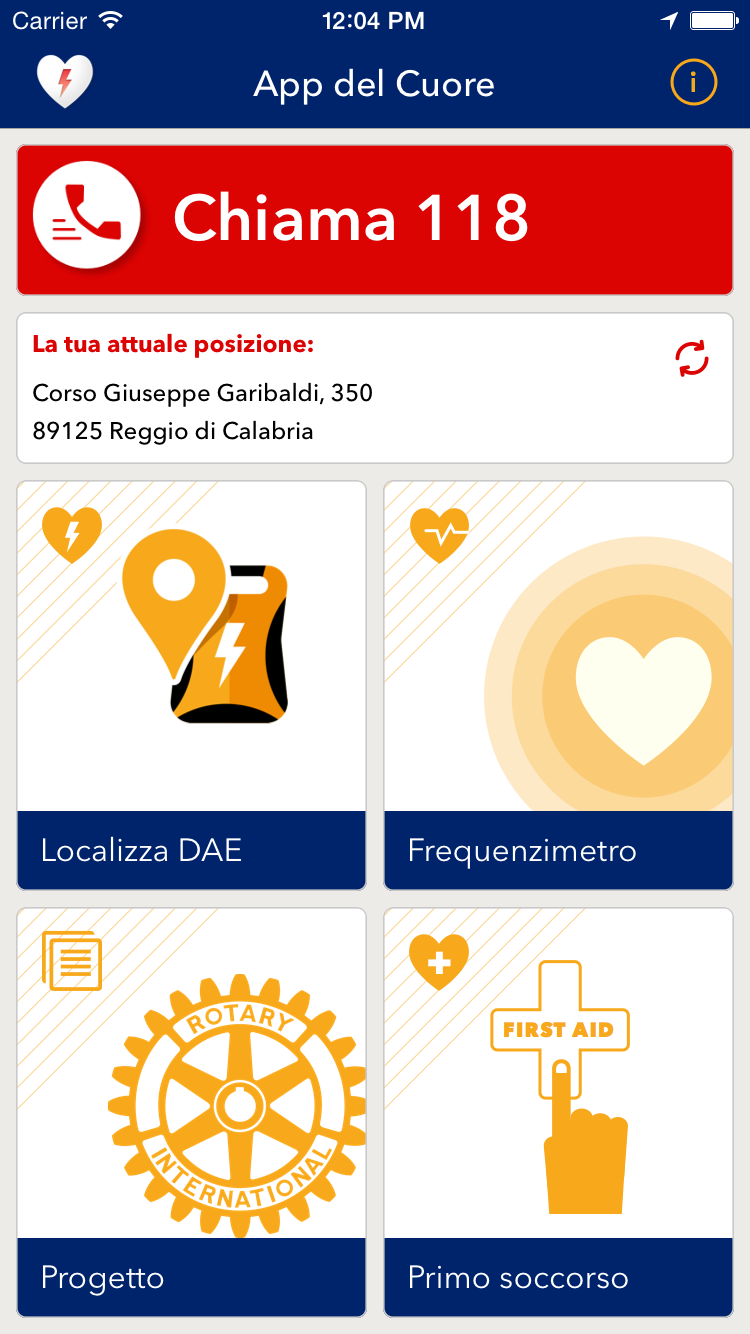Call emergency number with Chiama 118

click(375, 219)
